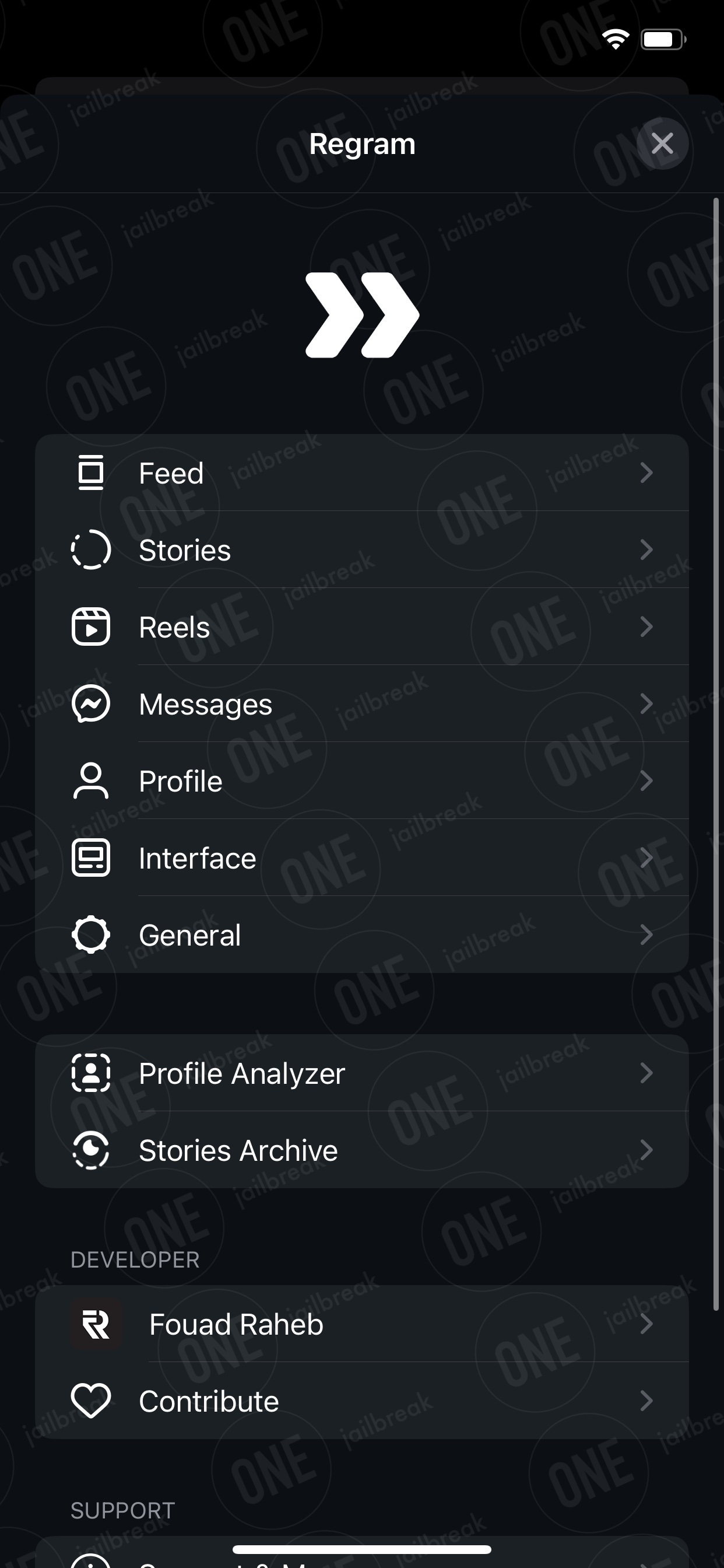Open Feed settings
The width and height of the screenshot is (724, 1568).
point(362,473)
